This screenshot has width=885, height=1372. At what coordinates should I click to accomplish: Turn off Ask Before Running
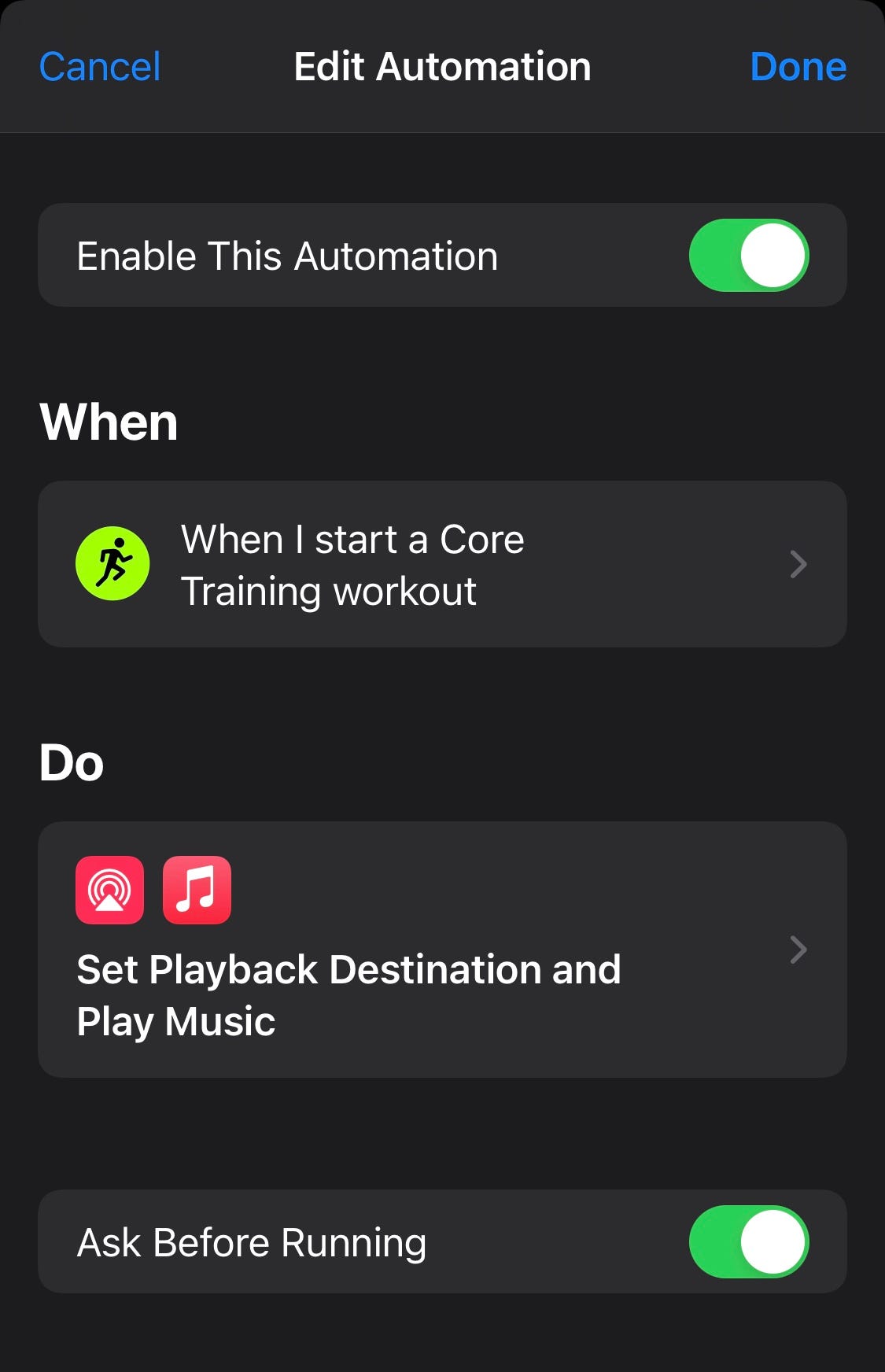(747, 1241)
